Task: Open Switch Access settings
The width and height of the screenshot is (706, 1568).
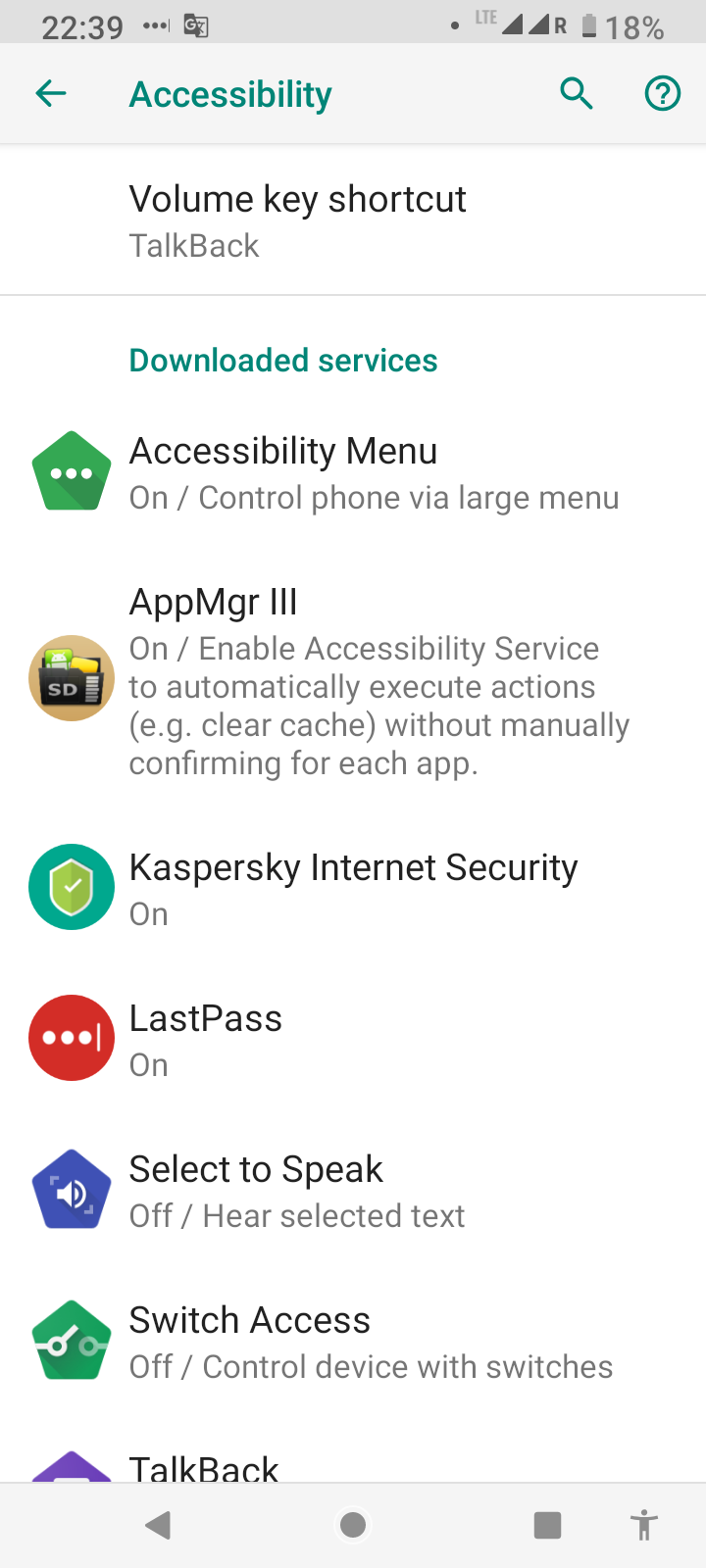Action: click(353, 1342)
